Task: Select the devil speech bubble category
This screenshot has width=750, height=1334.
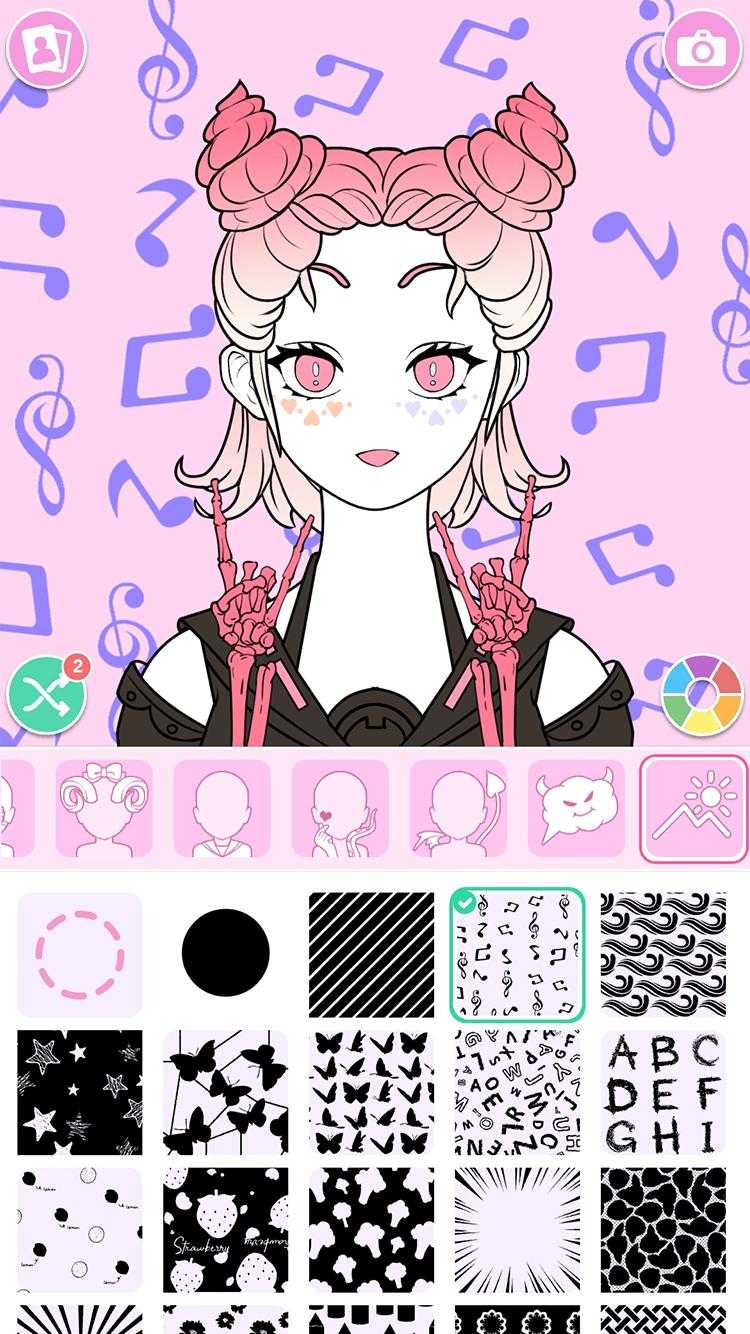Action: point(576,808)
